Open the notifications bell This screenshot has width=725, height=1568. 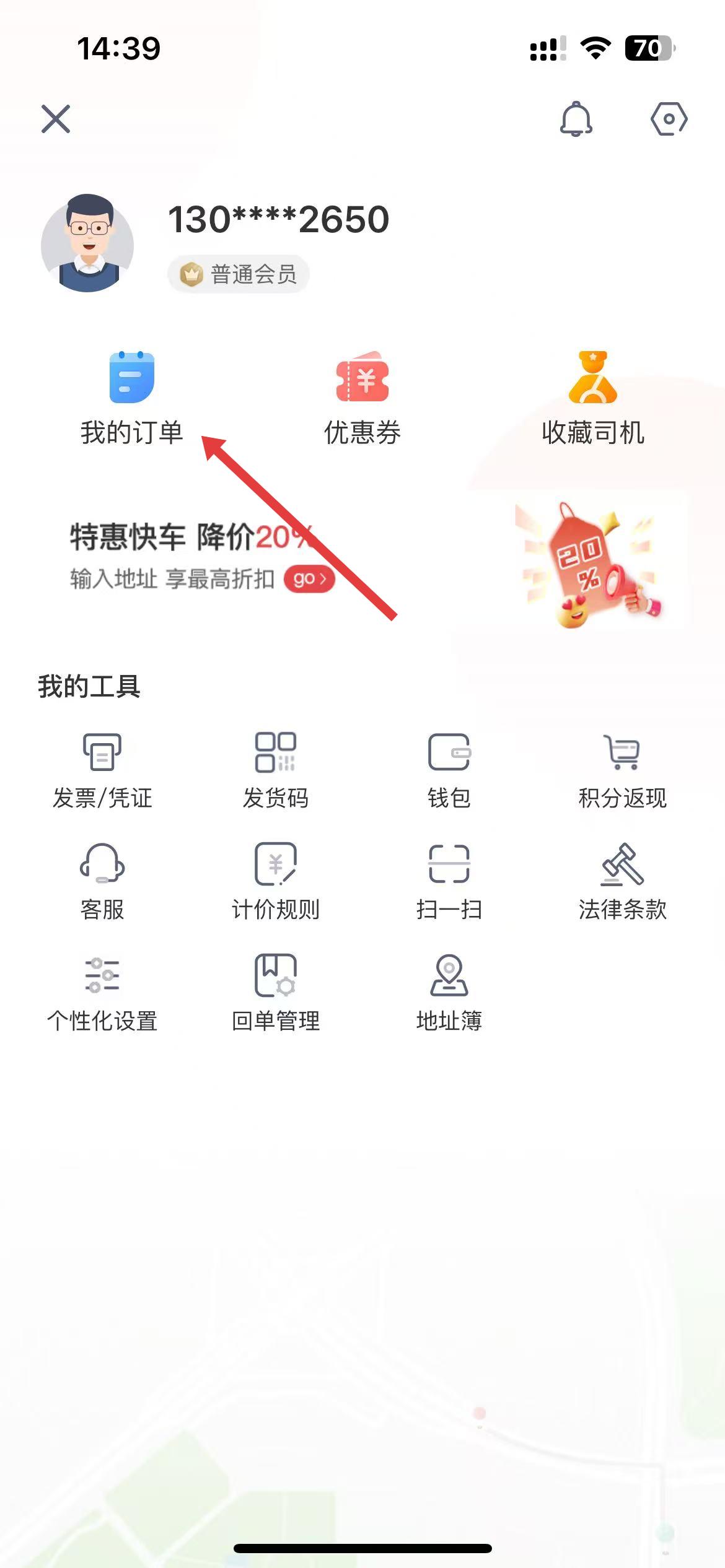[x=576, y=118]
